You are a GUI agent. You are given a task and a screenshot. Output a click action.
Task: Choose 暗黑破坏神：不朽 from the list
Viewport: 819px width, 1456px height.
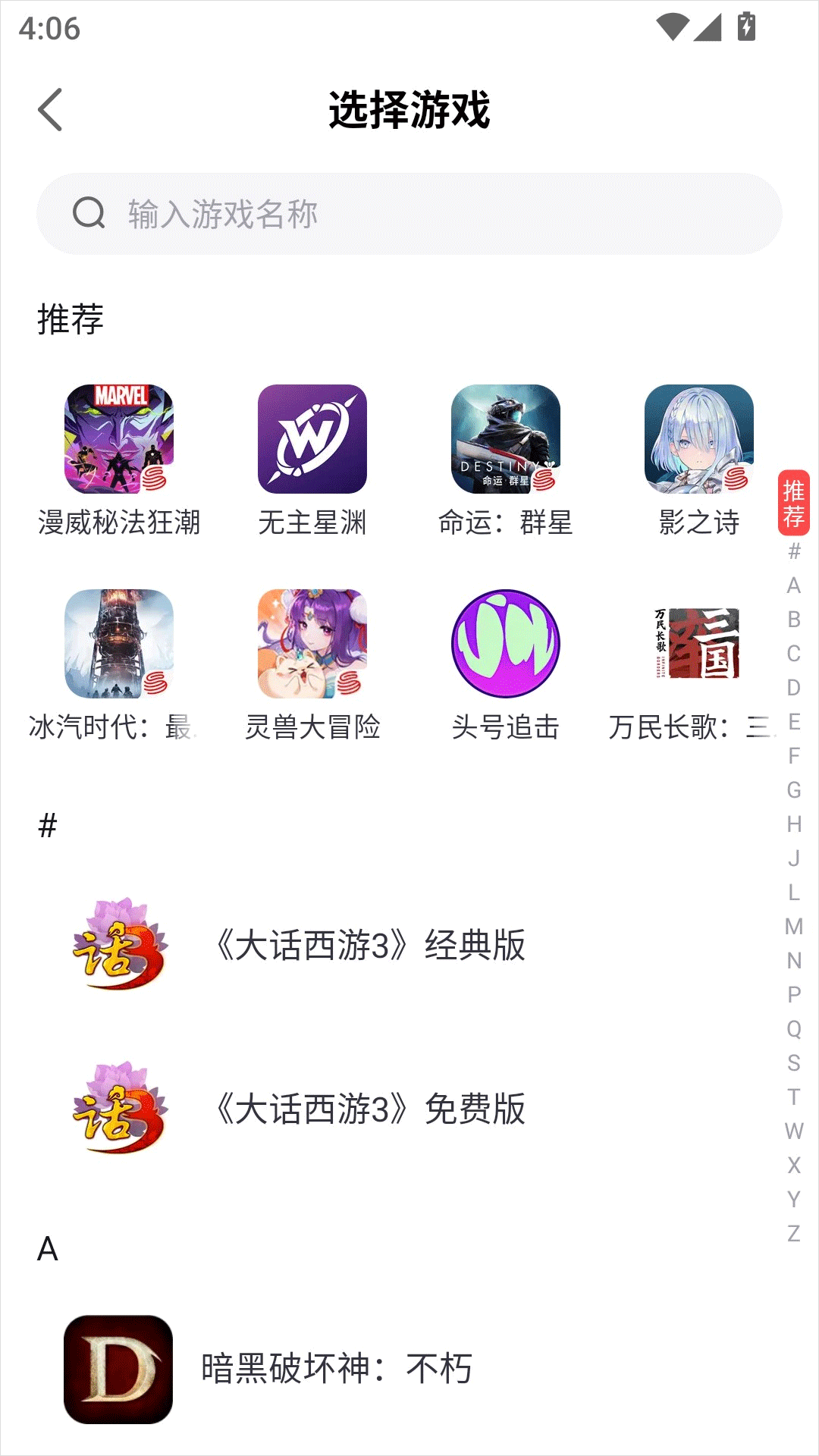[x=336, y=1369]
